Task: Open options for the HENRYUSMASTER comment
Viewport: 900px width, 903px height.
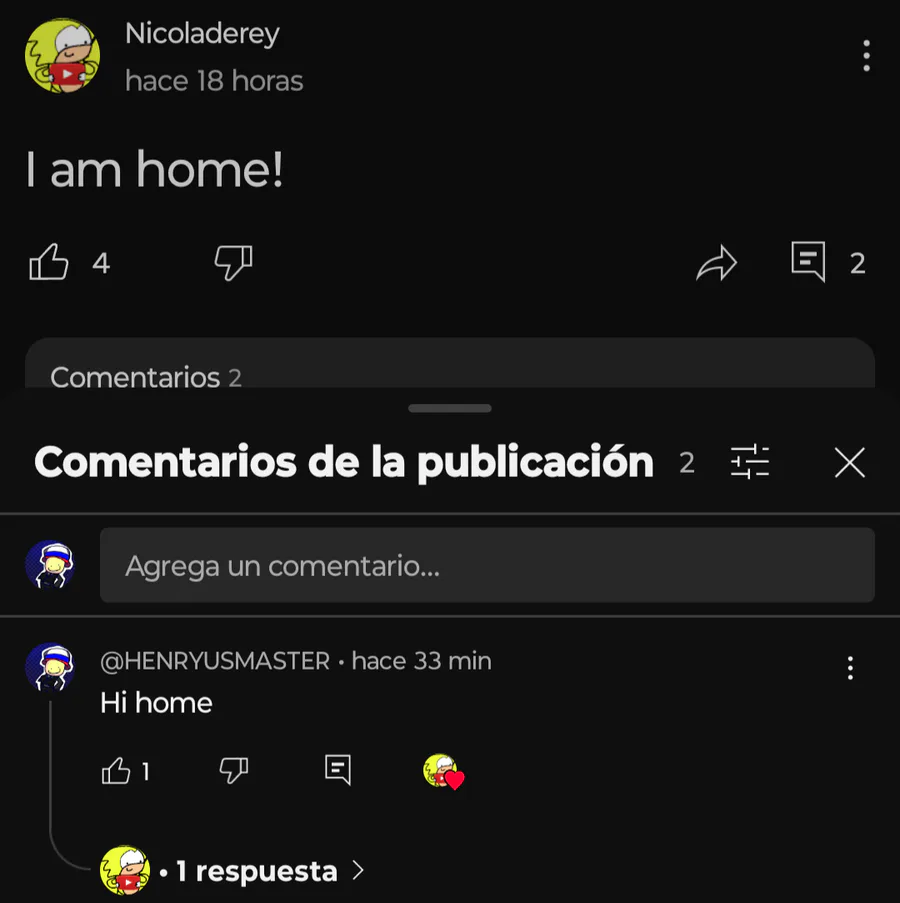Action: [850, 668]
